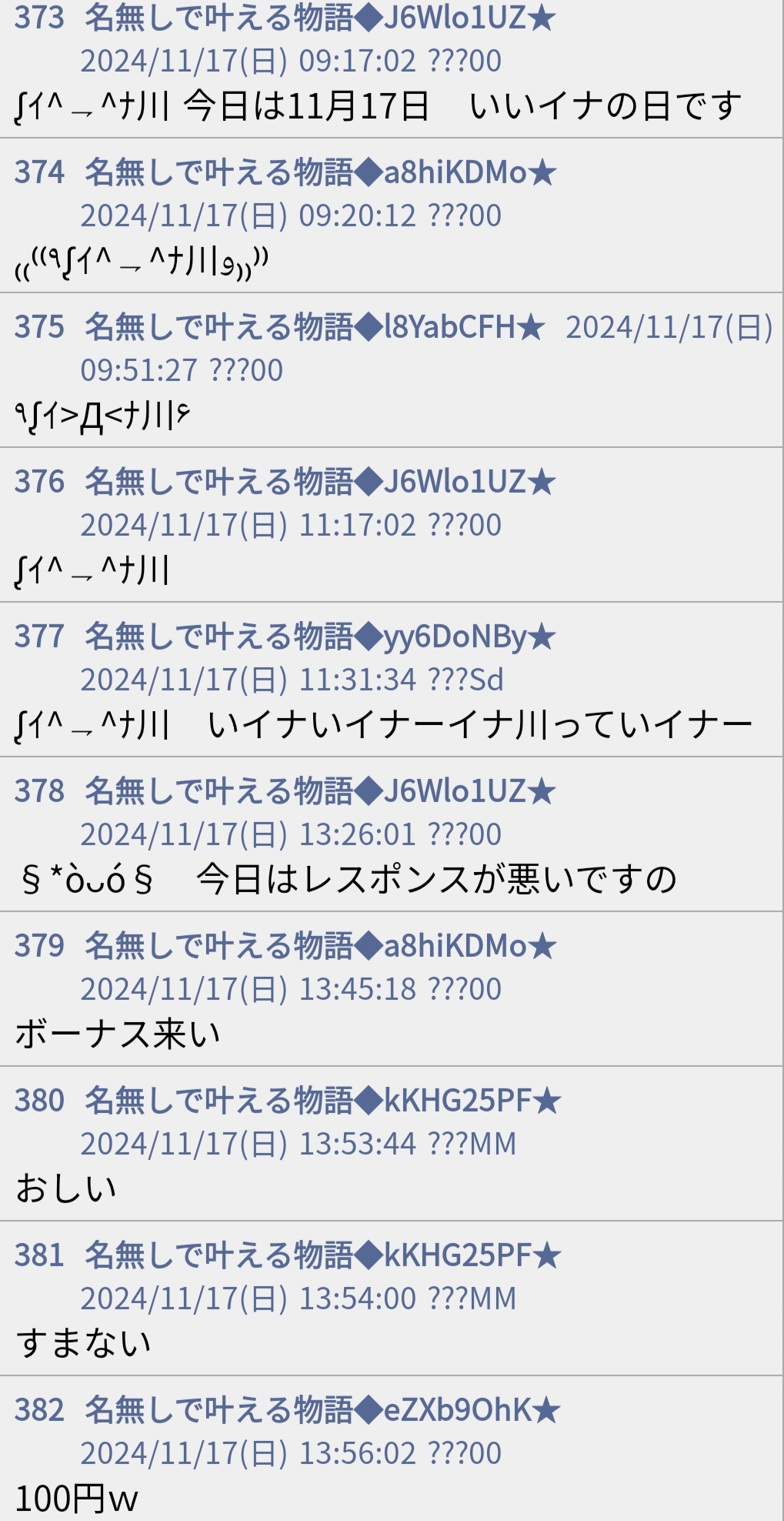Viewport: 784px width, 1521px height.
Task: Select post number 378
Action: 39,791
